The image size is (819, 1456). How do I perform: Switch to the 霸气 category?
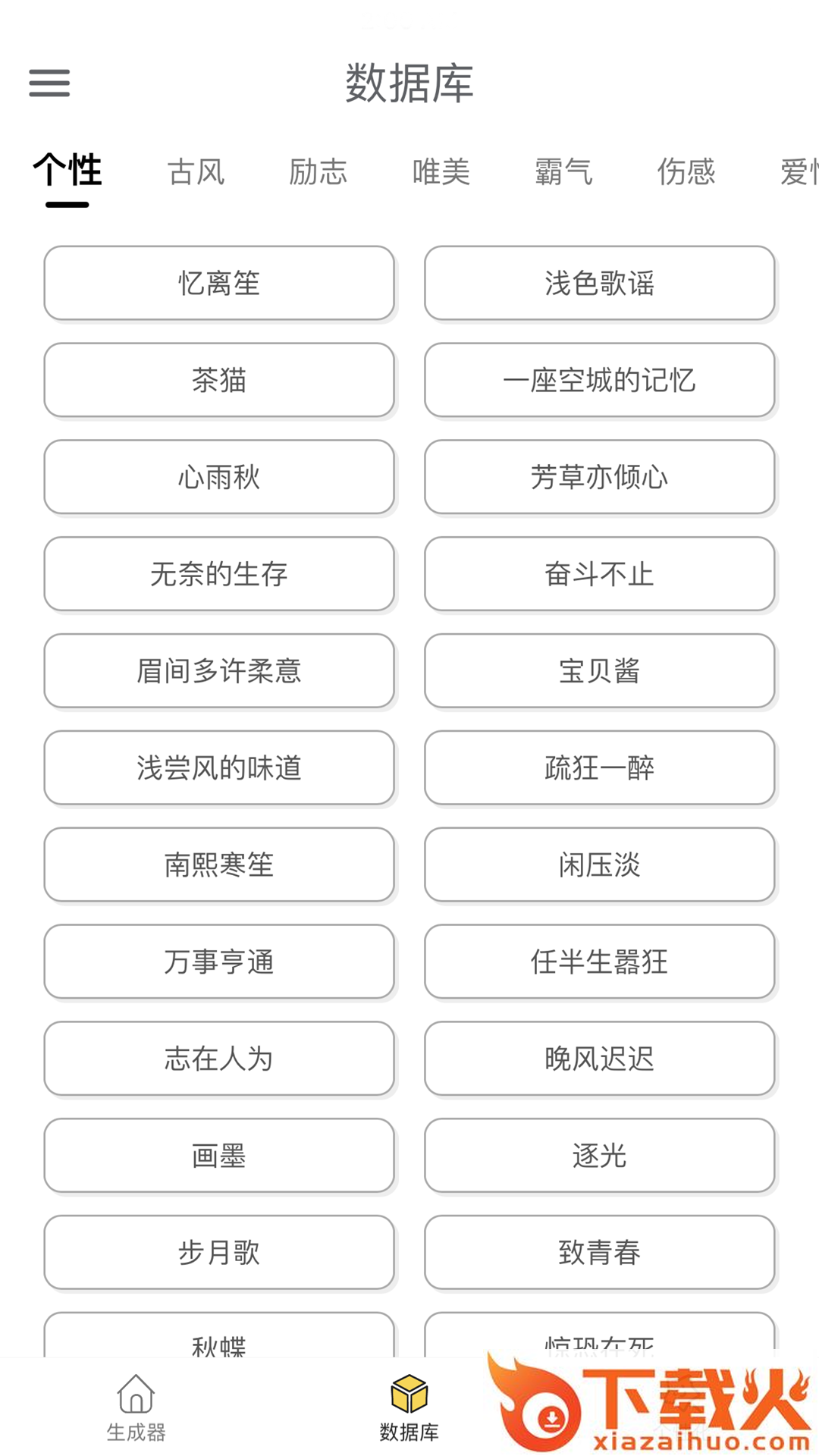[563, 173]
